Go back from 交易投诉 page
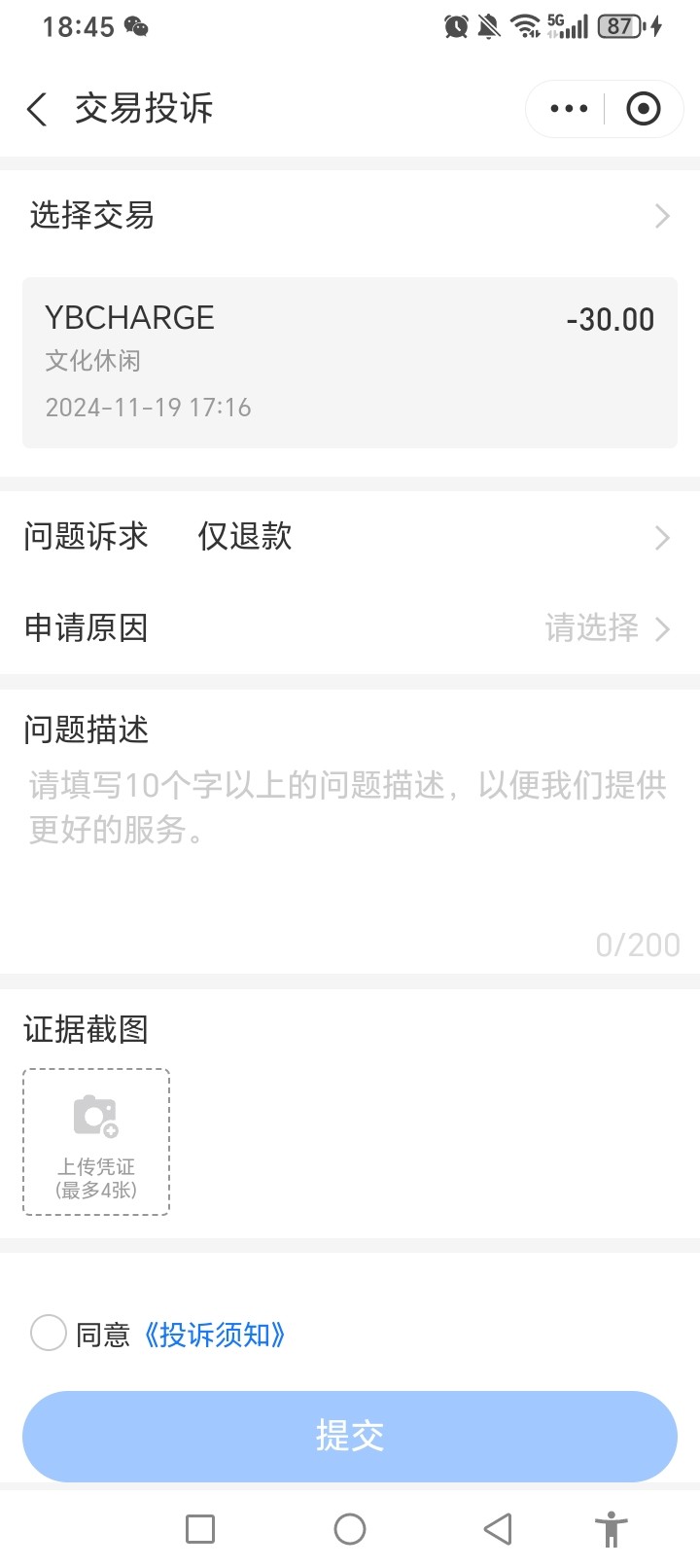Viewport: 700px width, 1568px height. 37,109
